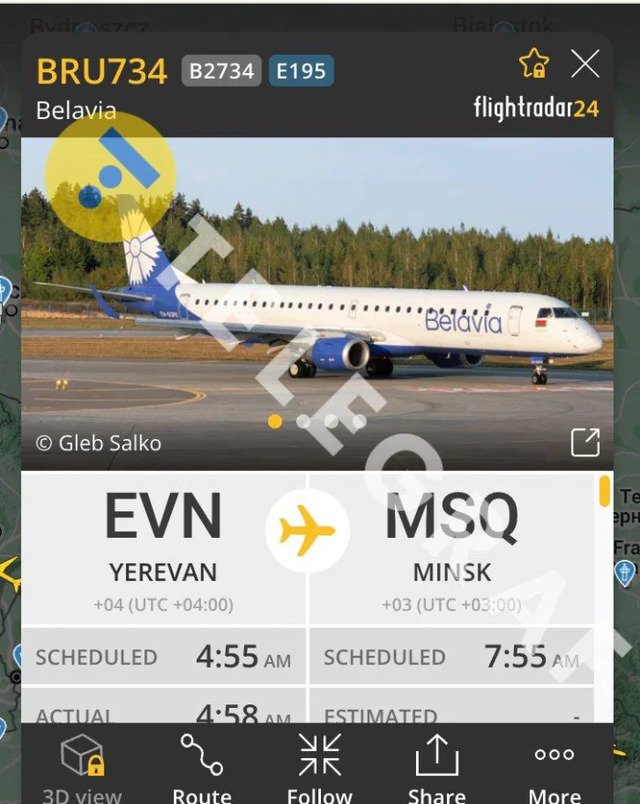Open the locked 3D view
The image size is (640, 804).
click(82, 767)
